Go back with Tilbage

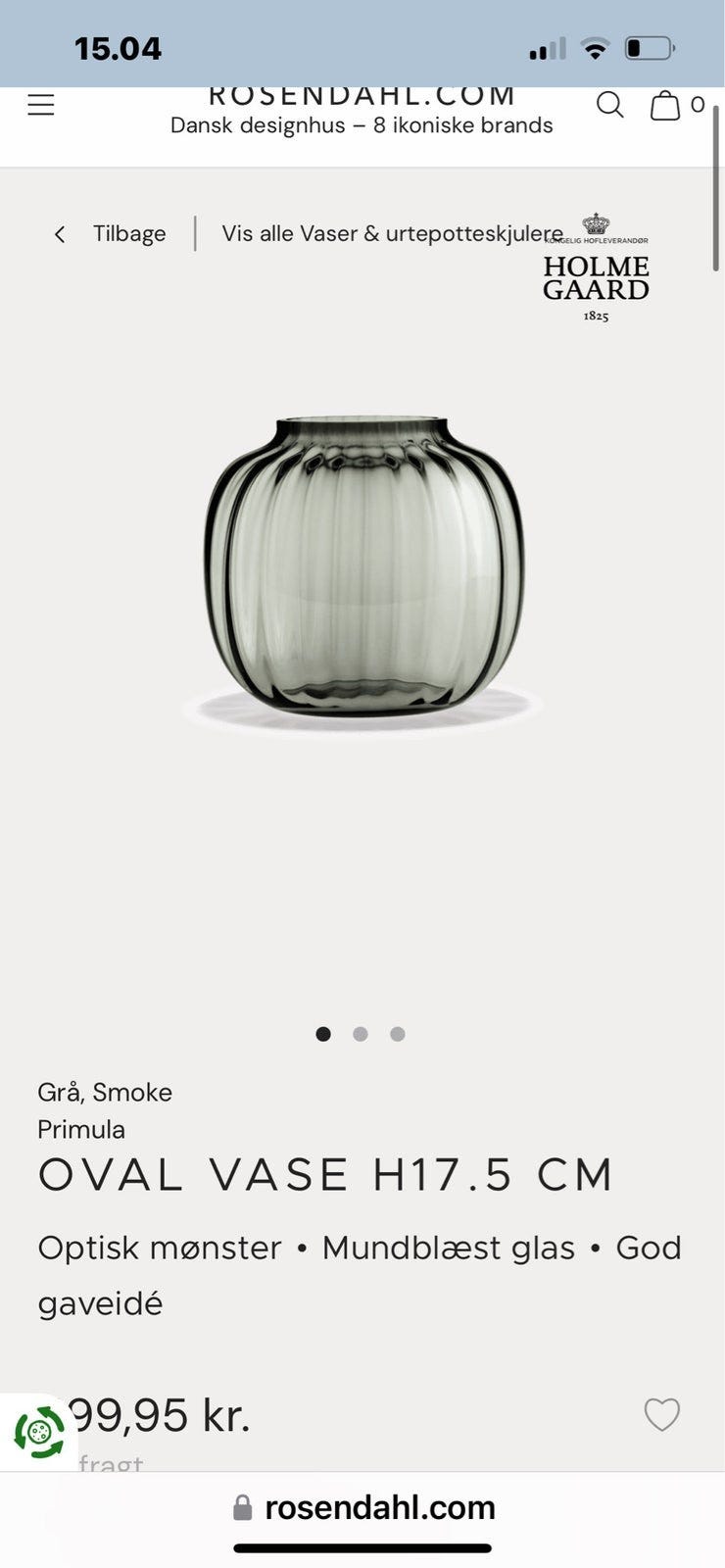point(113,233)
